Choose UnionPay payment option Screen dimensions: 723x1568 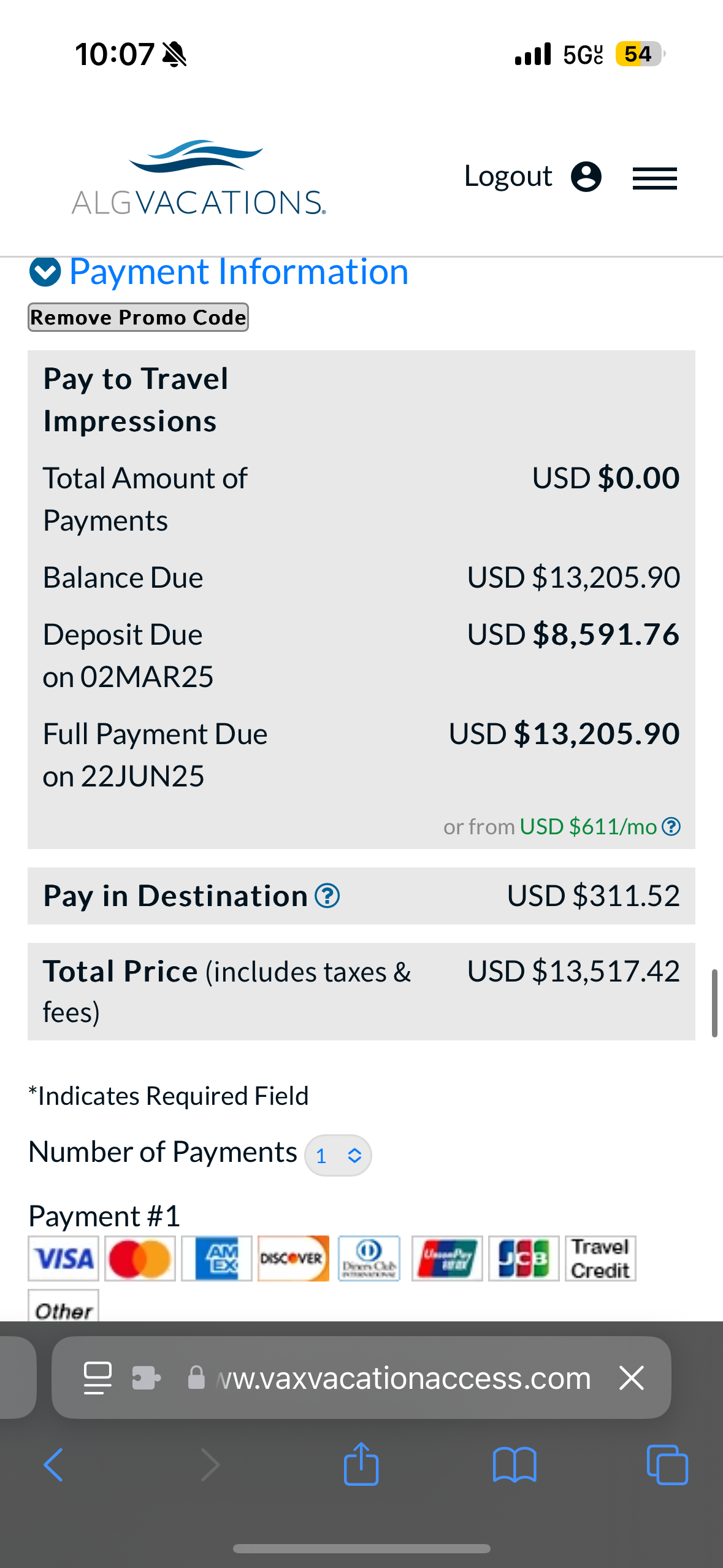point(447,1258)
